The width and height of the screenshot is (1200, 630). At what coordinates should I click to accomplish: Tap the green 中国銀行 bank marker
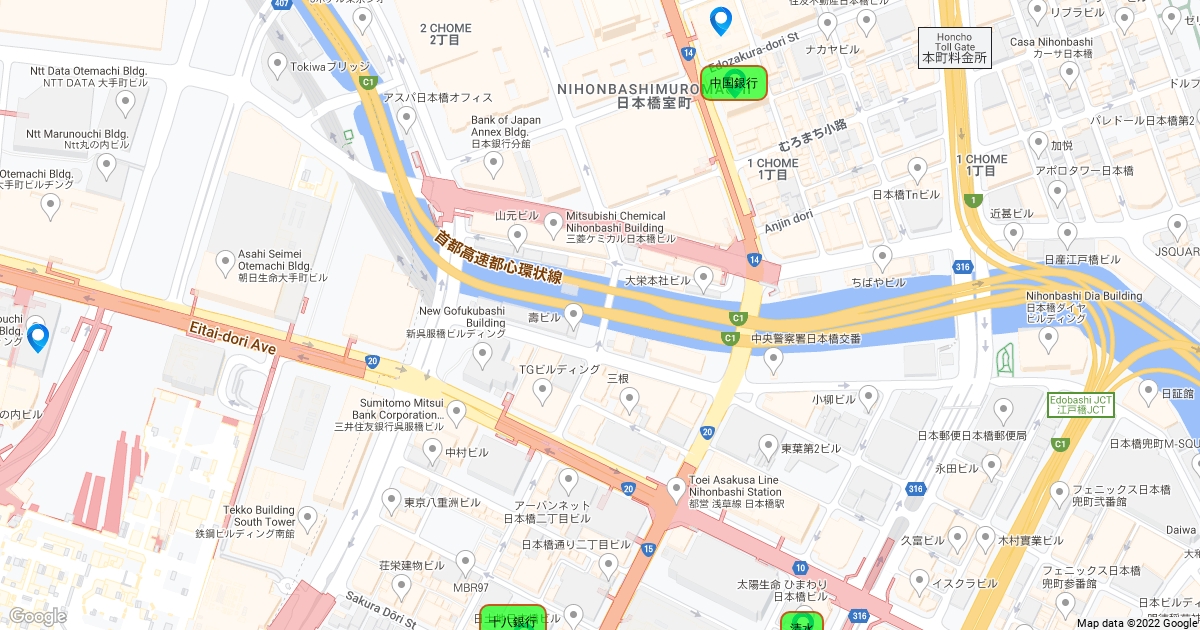pos(735,83)
